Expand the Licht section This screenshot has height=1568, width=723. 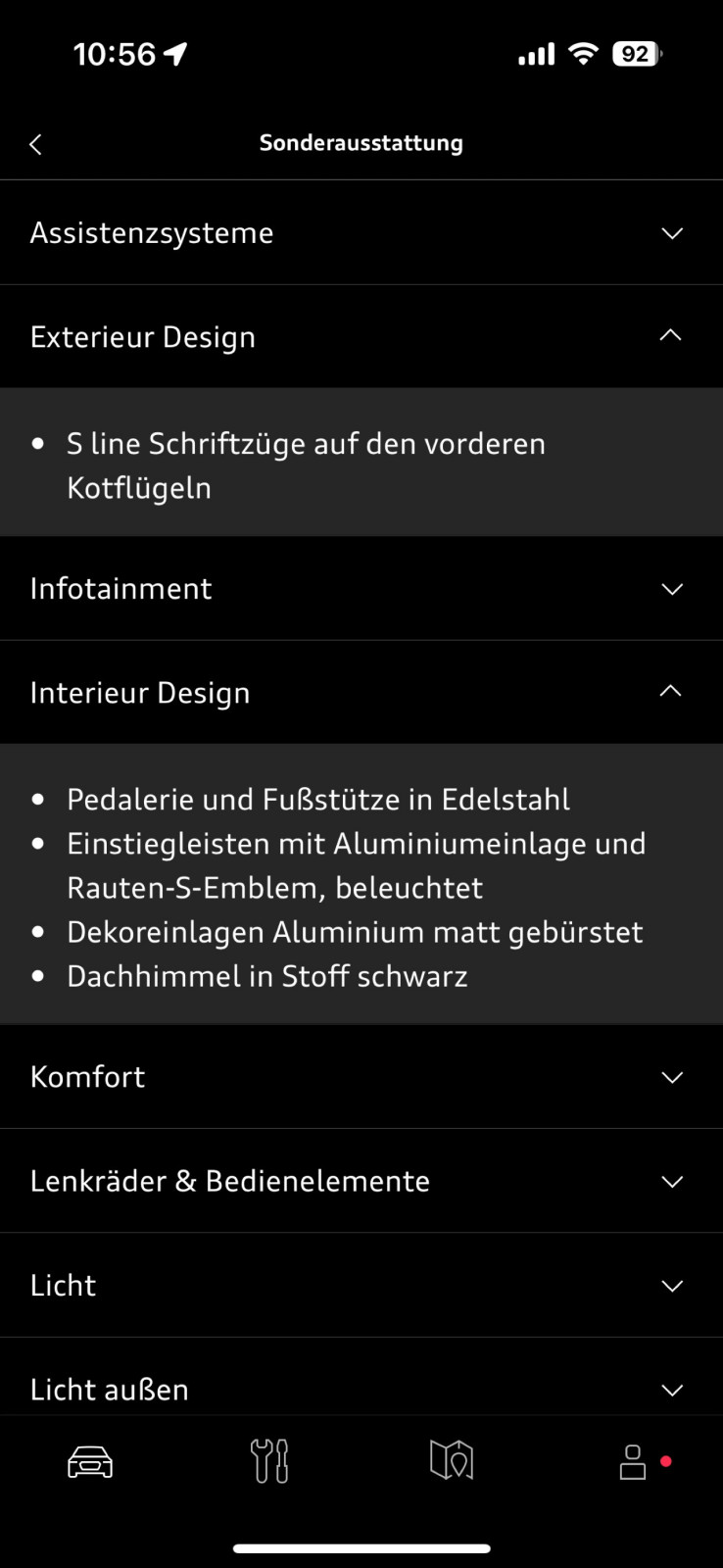click(361, 1285)
